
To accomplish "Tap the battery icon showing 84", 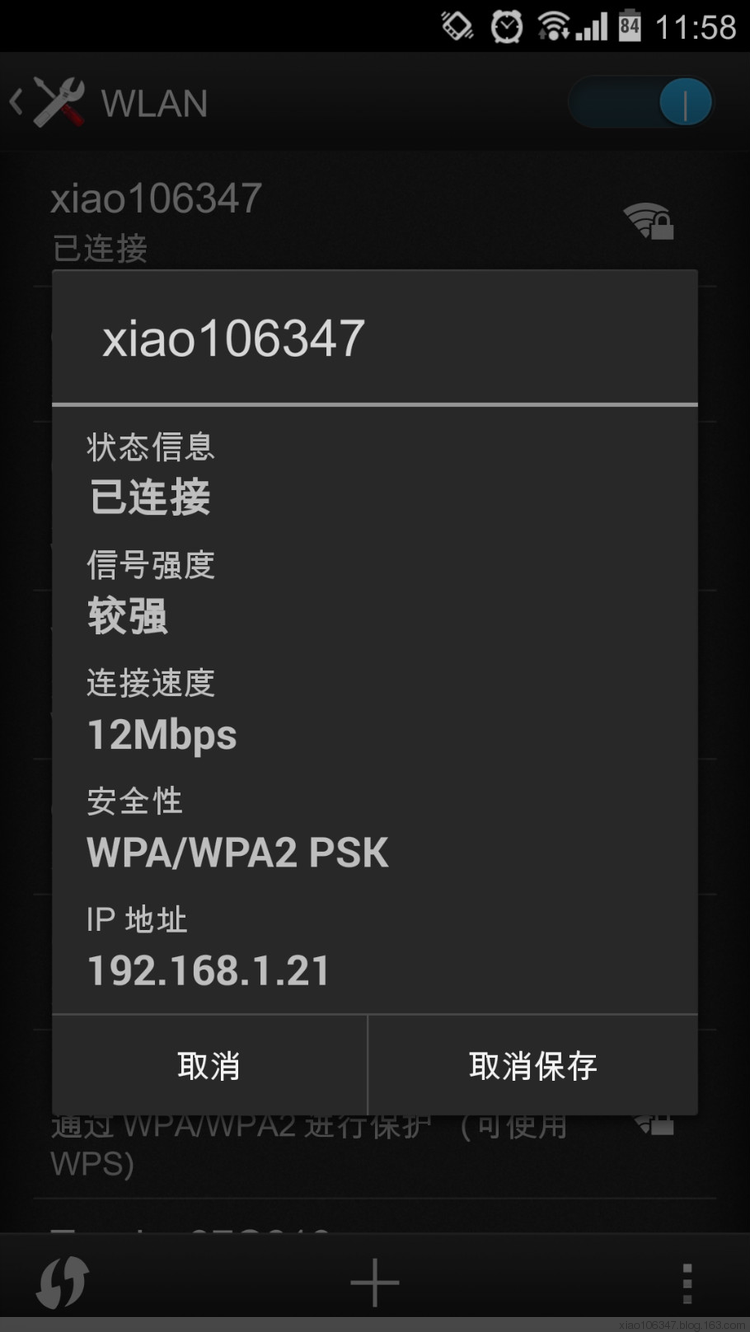I will tap(632, 27).
